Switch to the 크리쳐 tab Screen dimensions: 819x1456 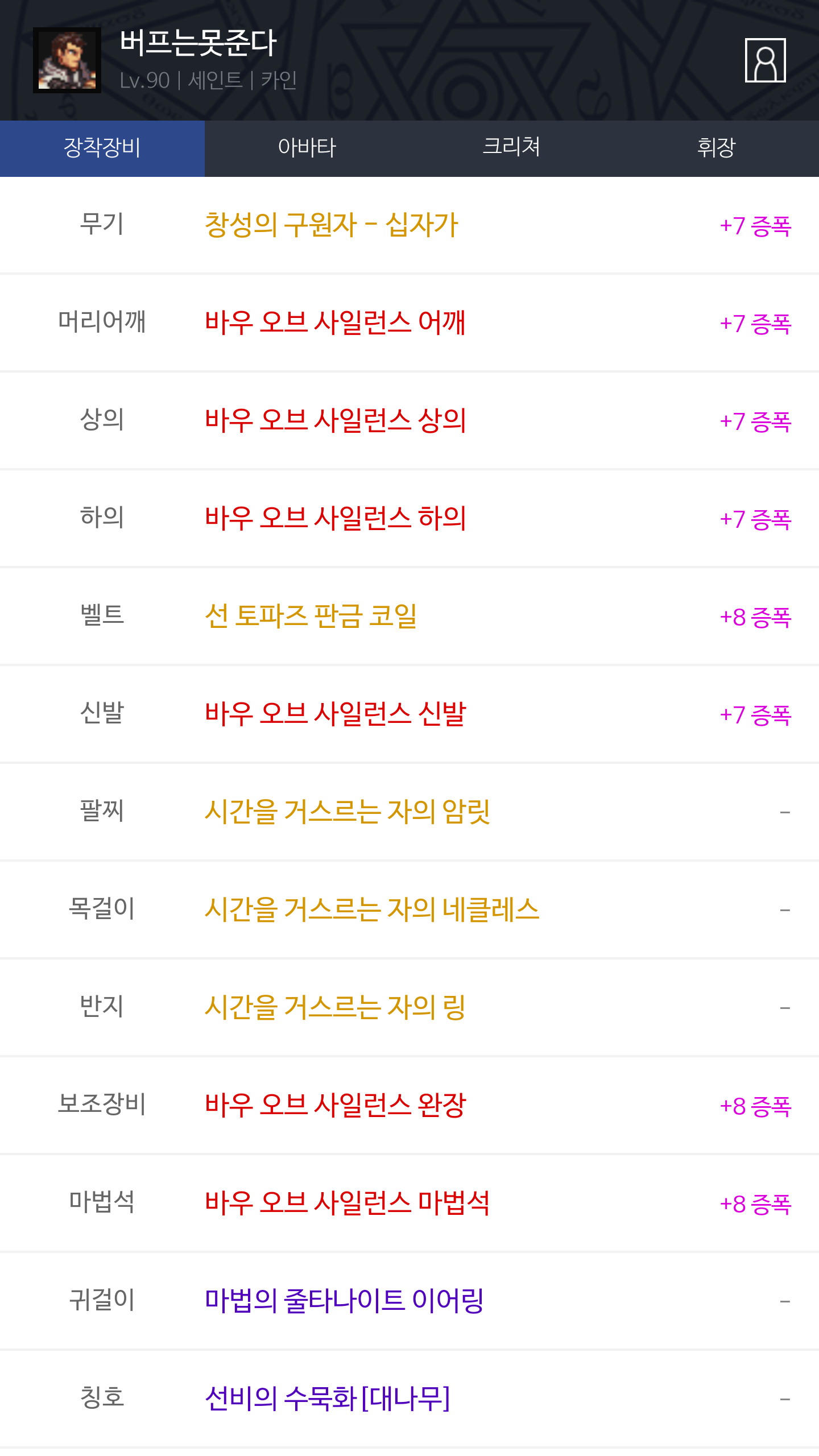tap(512, 148)
